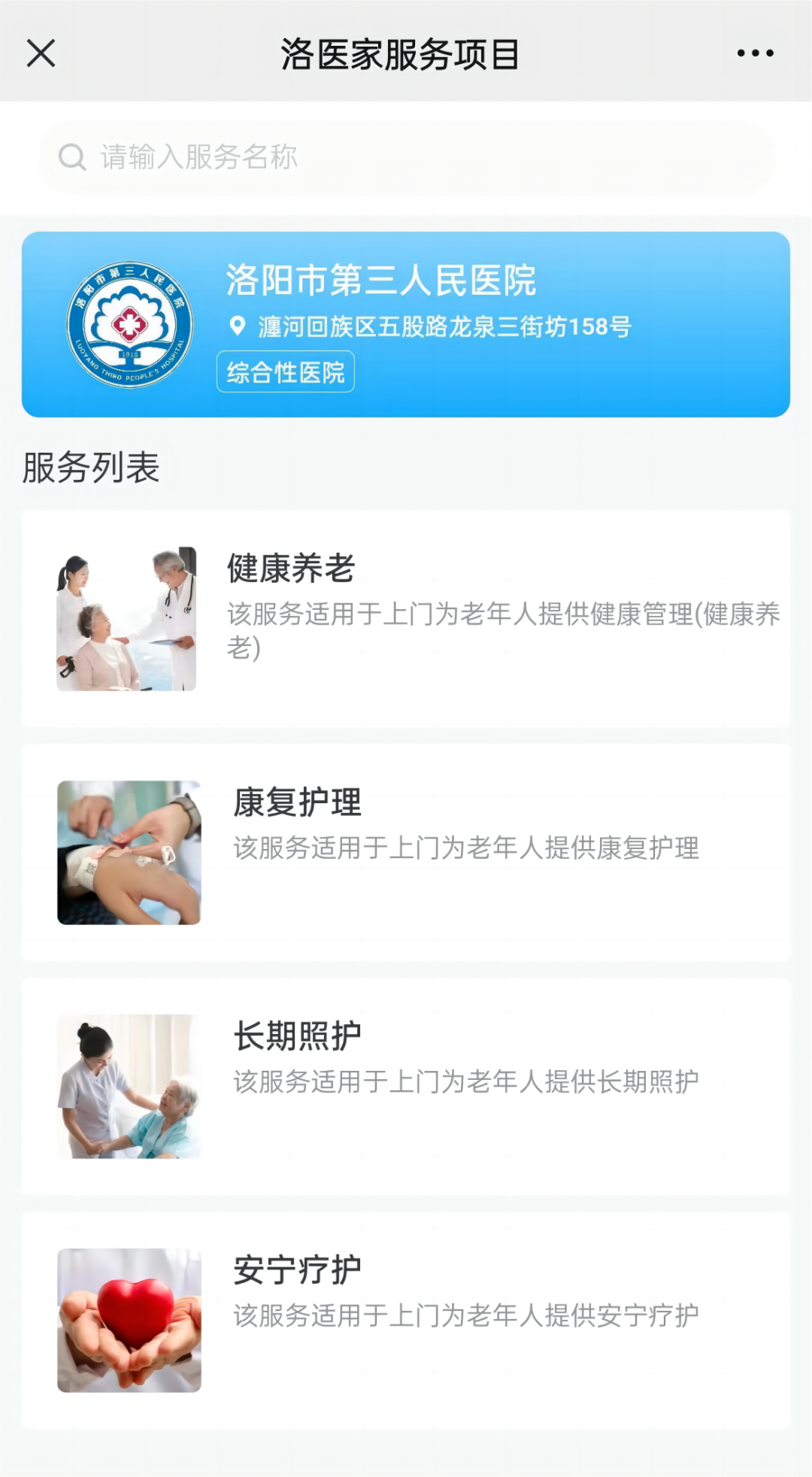Close the 洛医家服务项目 page
The height and width of the screenshot is (1477, 812).
tap(41, 53)
